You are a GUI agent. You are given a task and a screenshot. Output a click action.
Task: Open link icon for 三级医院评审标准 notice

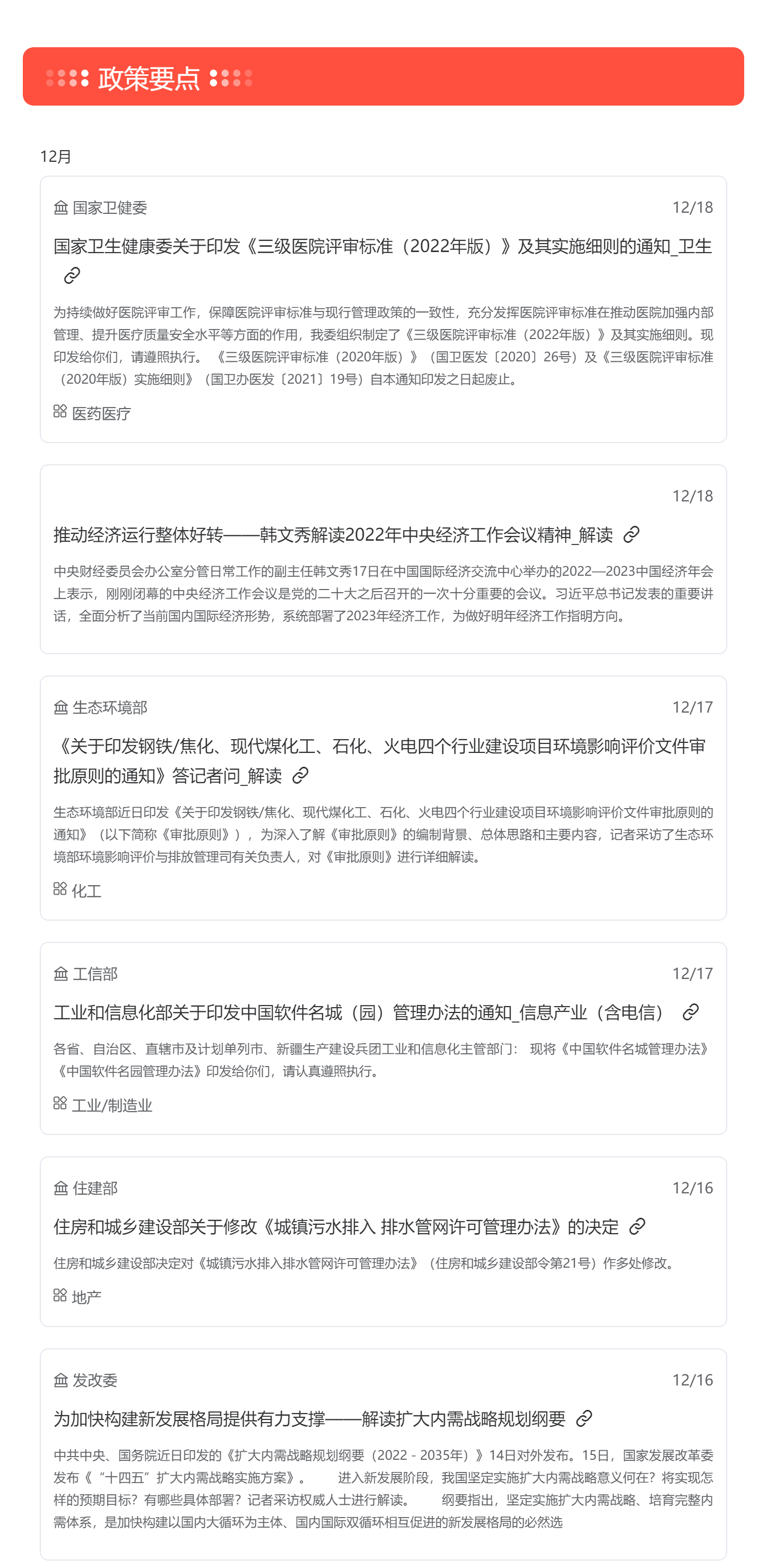[72, 276]
